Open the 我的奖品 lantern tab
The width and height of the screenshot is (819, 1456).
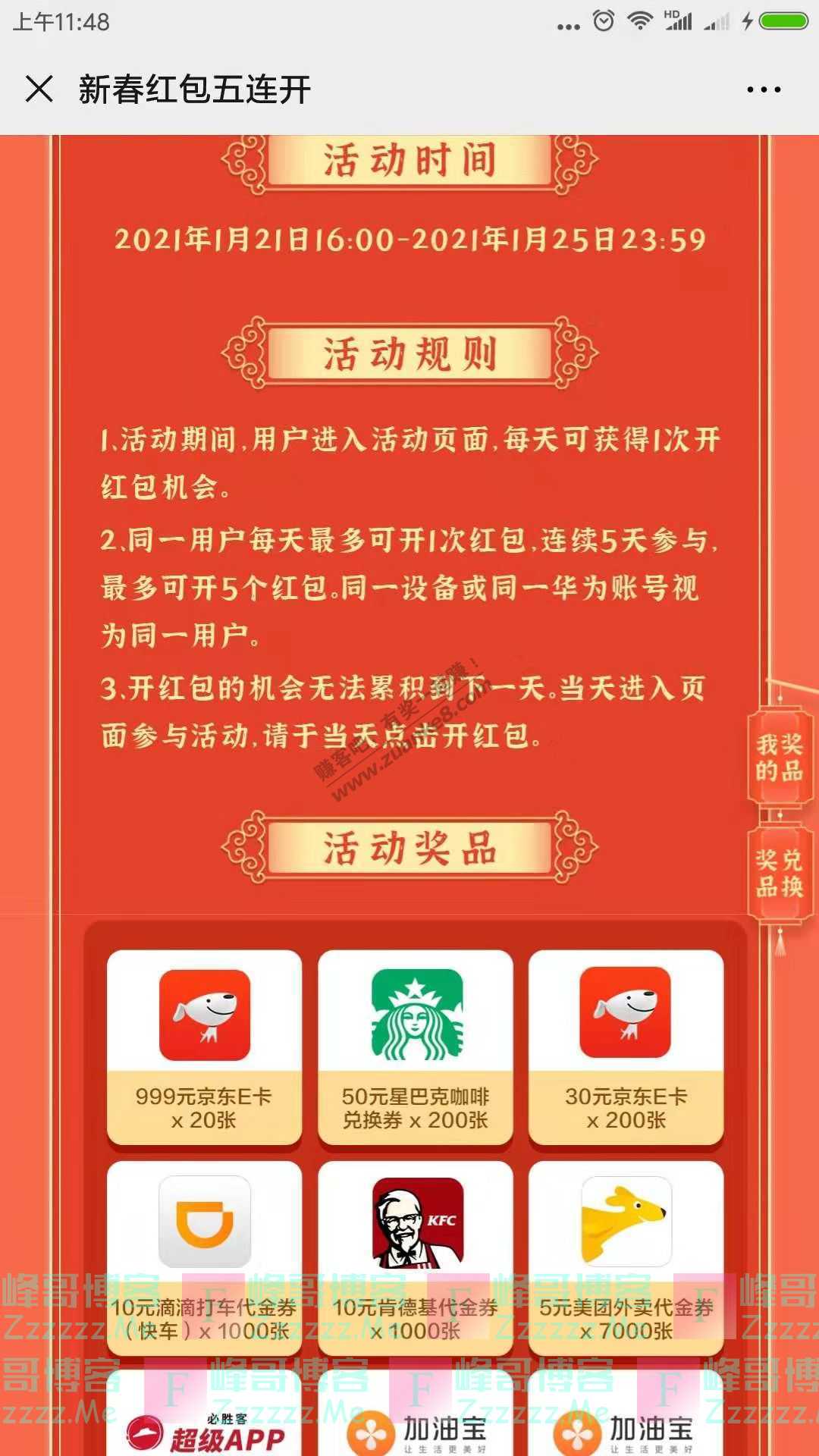[x=778, y=757]
